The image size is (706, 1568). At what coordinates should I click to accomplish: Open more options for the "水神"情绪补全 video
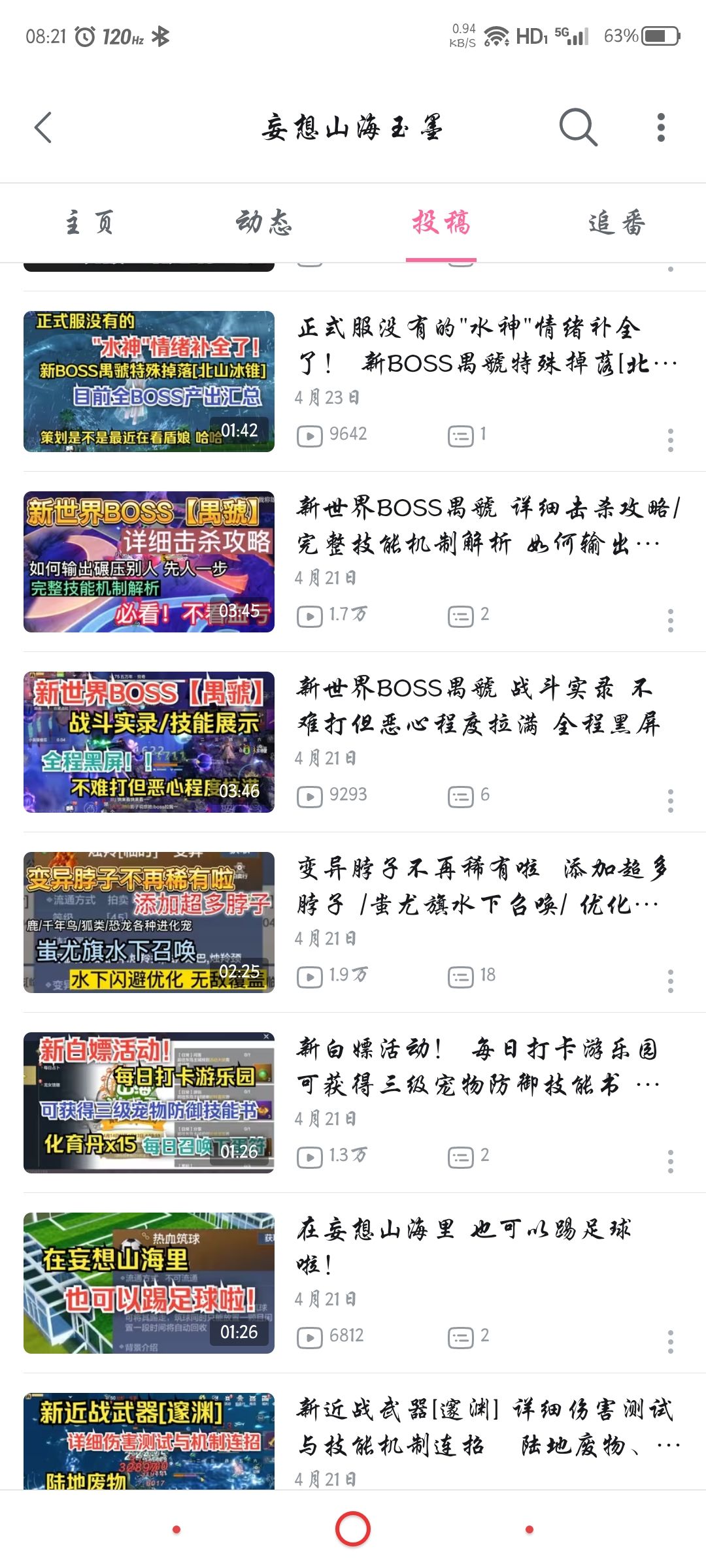[670, 440]
